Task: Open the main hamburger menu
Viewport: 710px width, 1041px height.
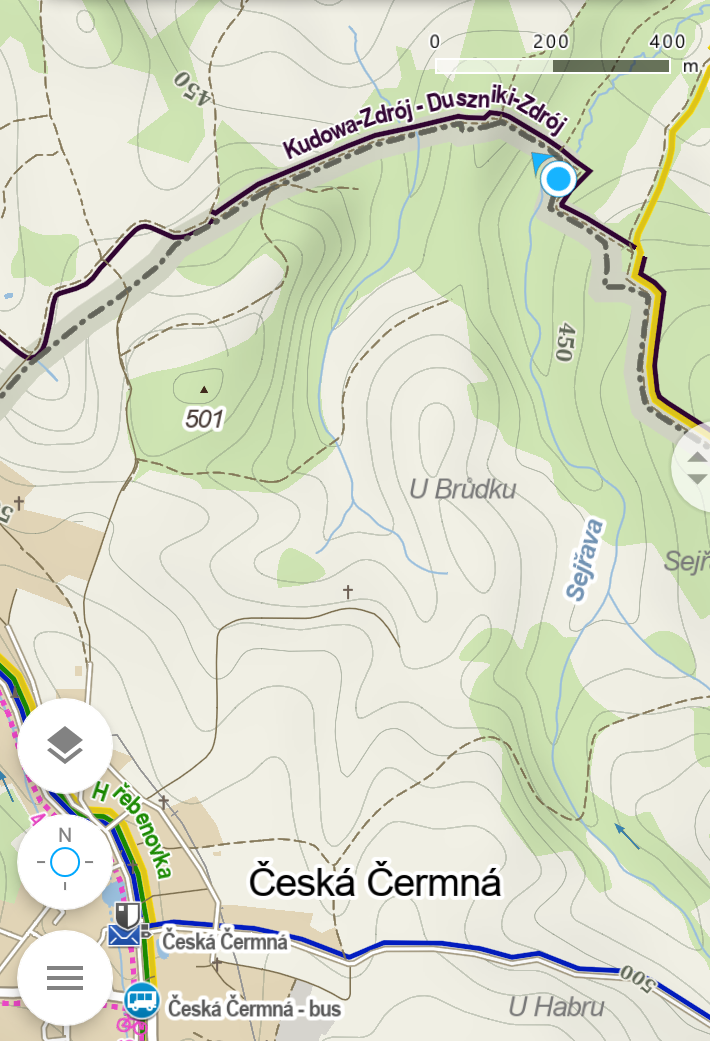Action: pos(65,977)
